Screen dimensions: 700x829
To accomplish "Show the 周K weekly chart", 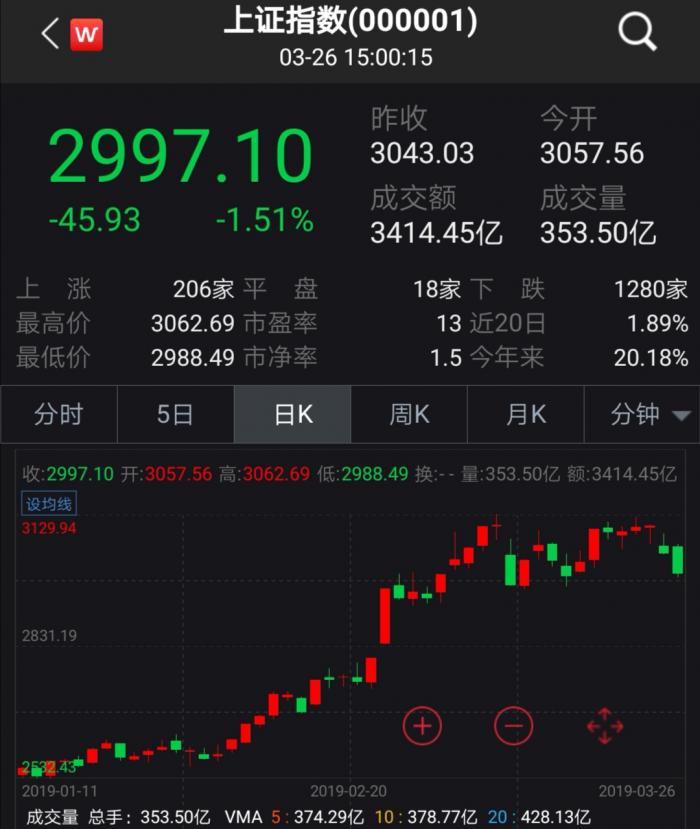I will pyautogui.click(x=409, y=414).
